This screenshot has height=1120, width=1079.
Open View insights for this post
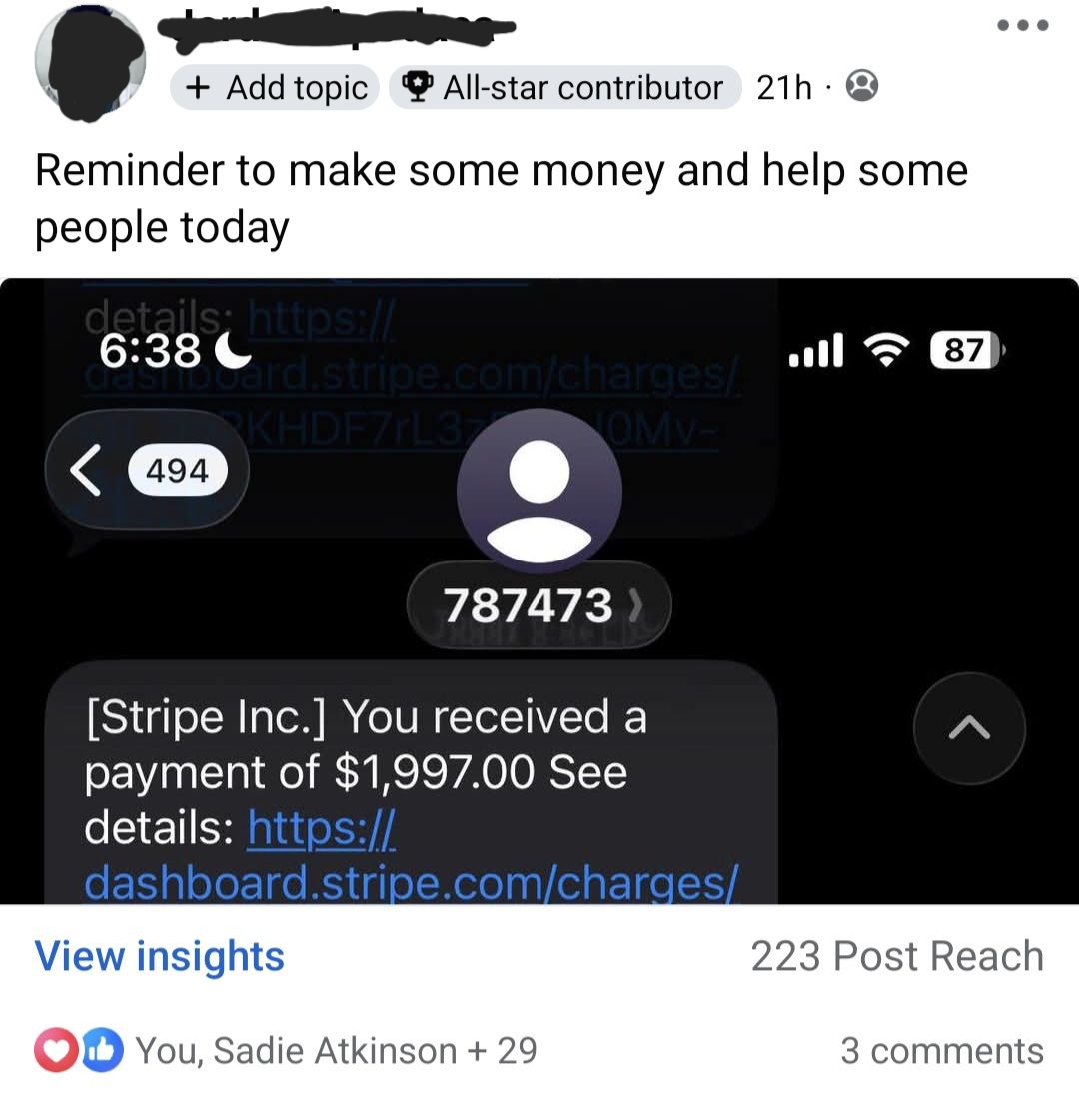pyautogui.click(x=160, y=956)
